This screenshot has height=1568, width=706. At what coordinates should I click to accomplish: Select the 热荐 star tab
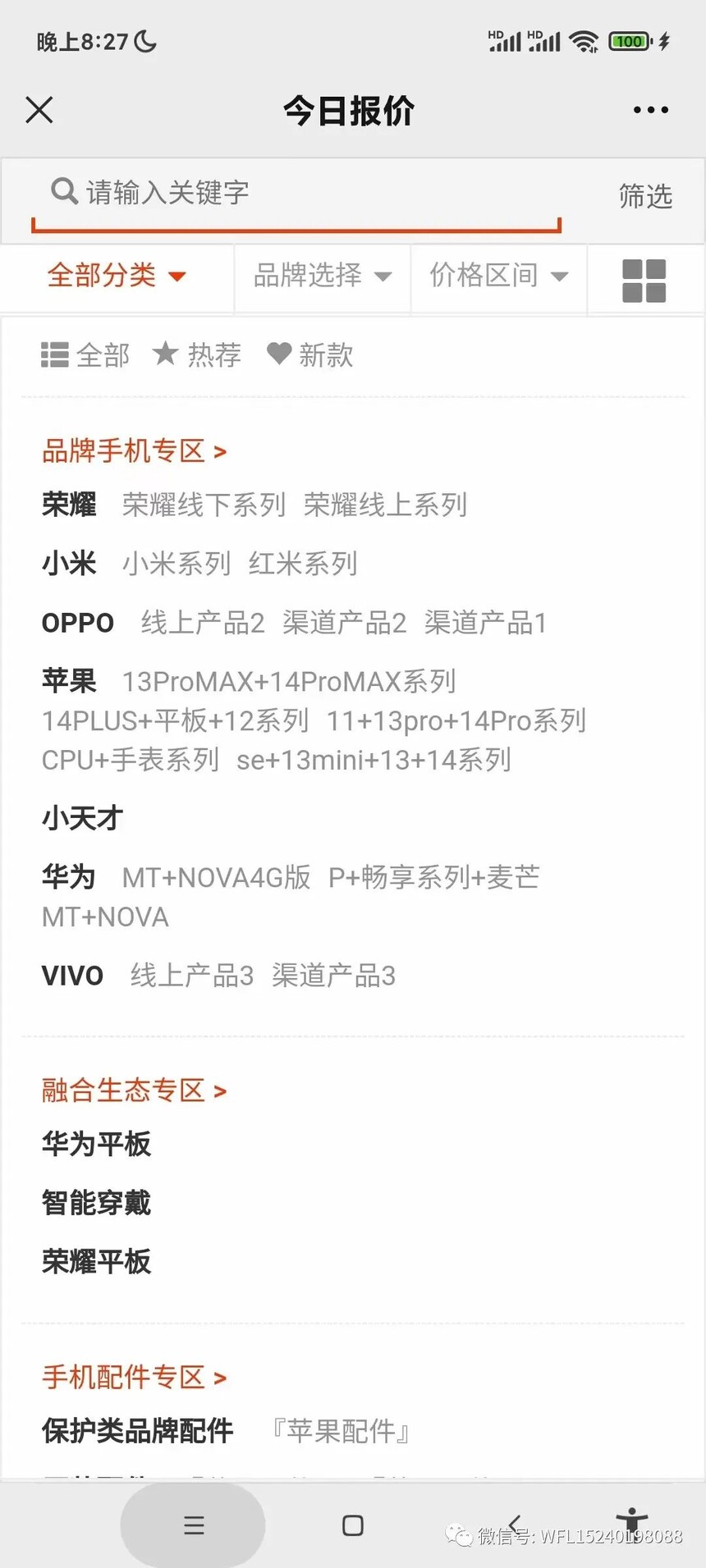click(x=197, y=354)
